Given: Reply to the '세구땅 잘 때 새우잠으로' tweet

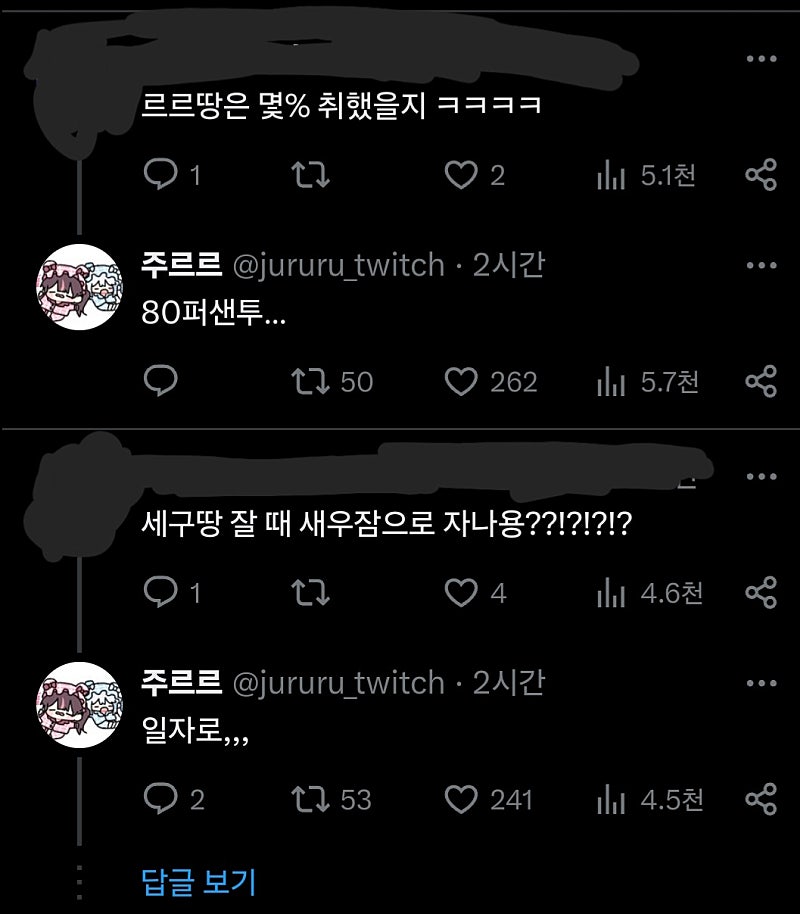Looking at the screenshot, I should click(161, 592).
